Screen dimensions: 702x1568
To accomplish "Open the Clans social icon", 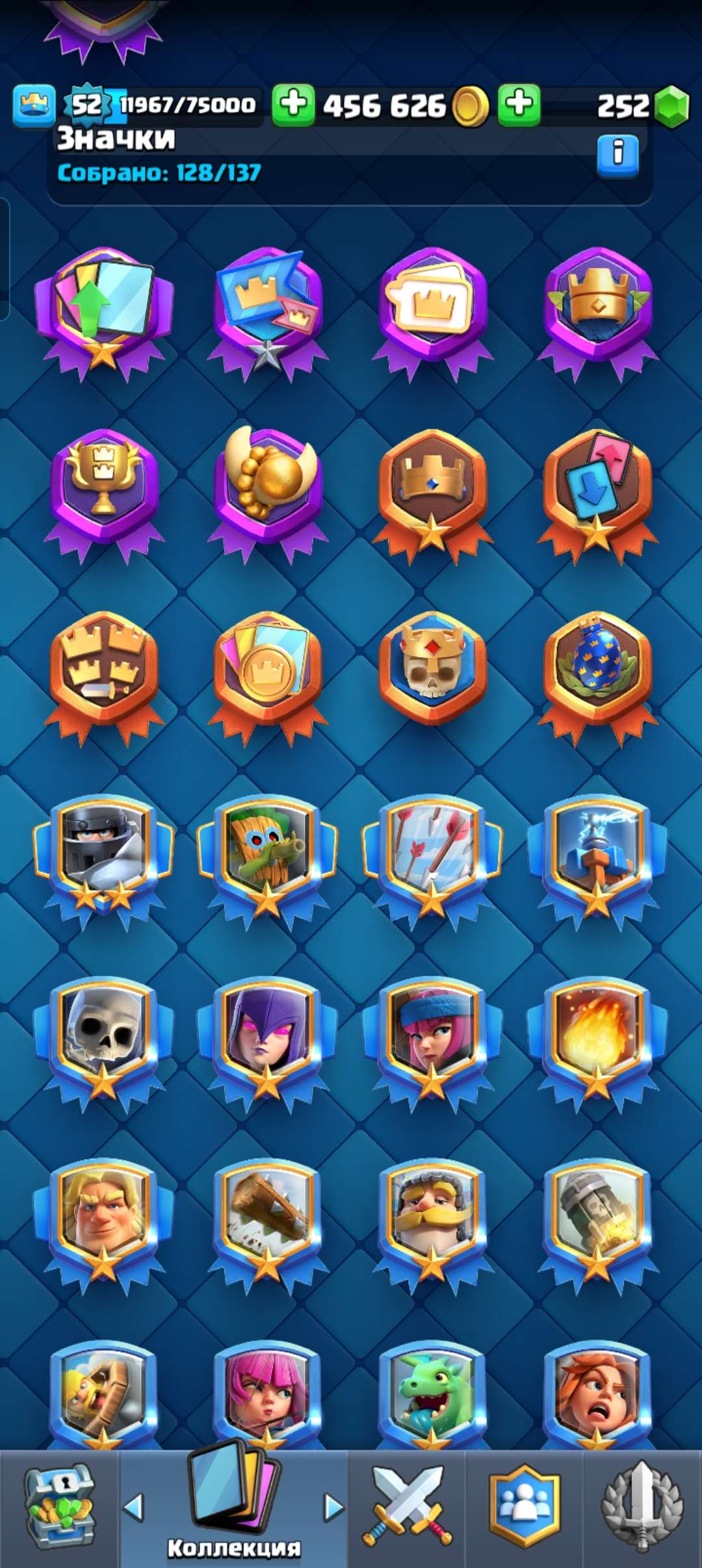I will [528, 1508].
